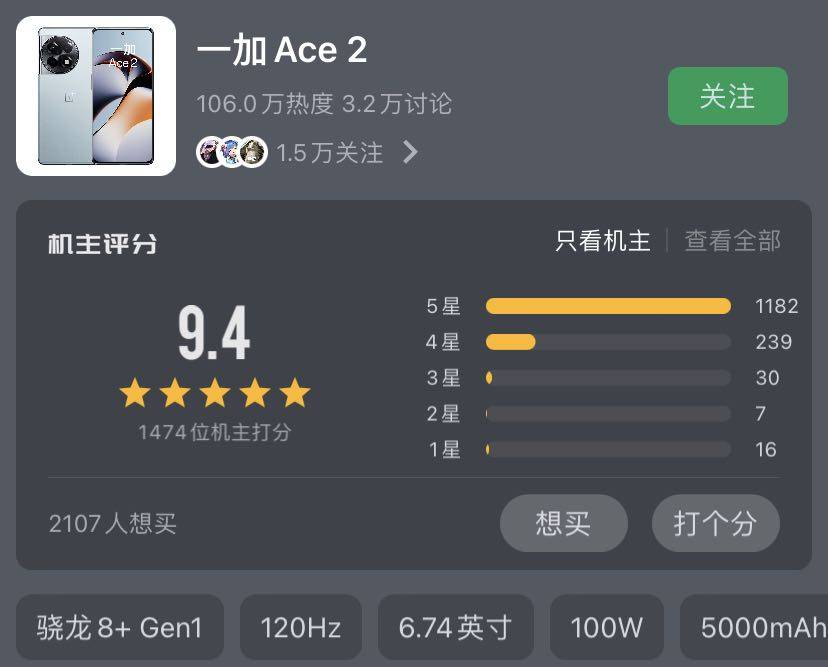Select the 120Hz spec chip

coord(300,628)
